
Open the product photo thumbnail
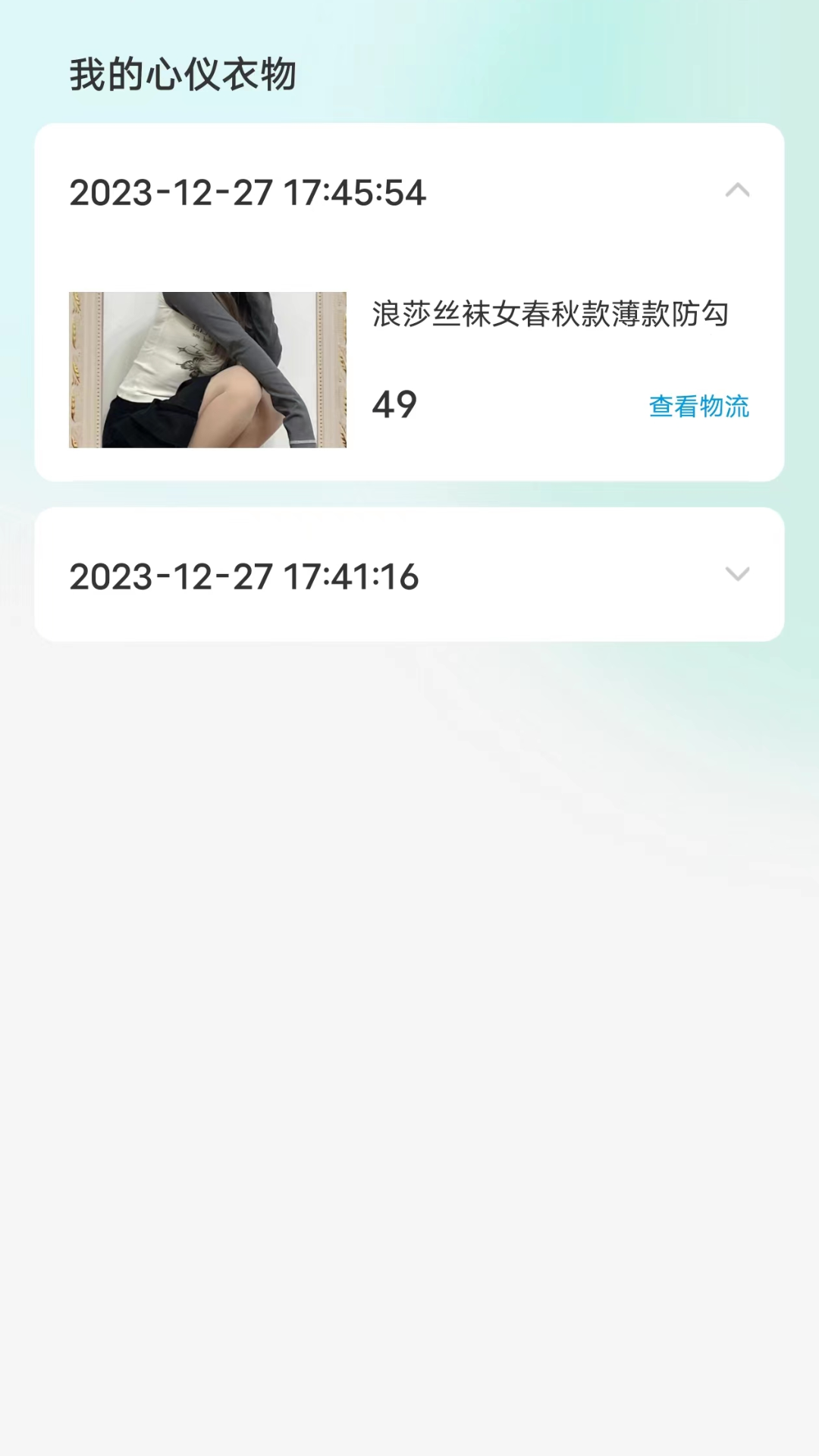pyautogui.click(x=206, y=370)
